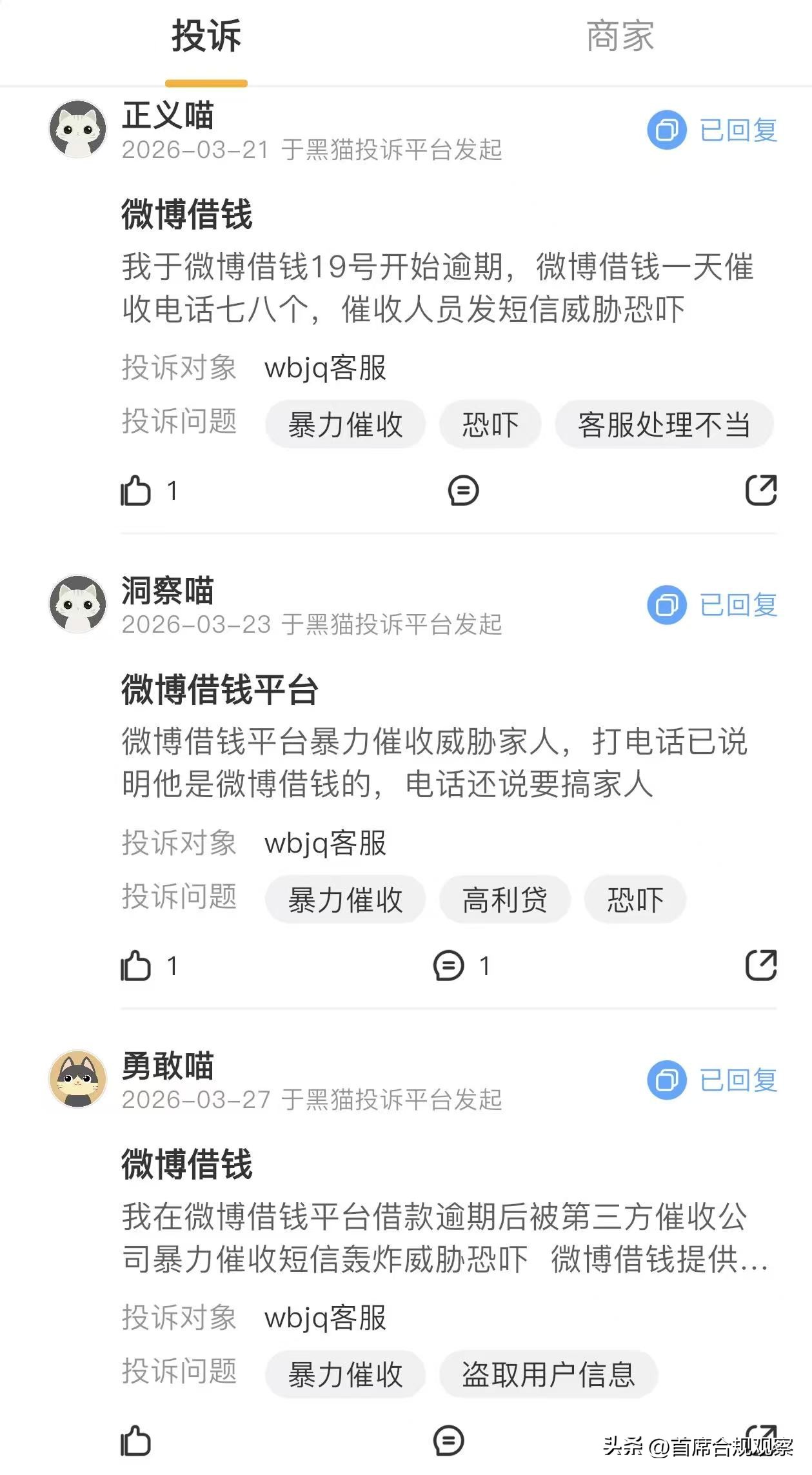The width and height of the screenshot is (812, 1475).
Task: Open 勇敢喵's profile picture
Action: pos(78,1079)
